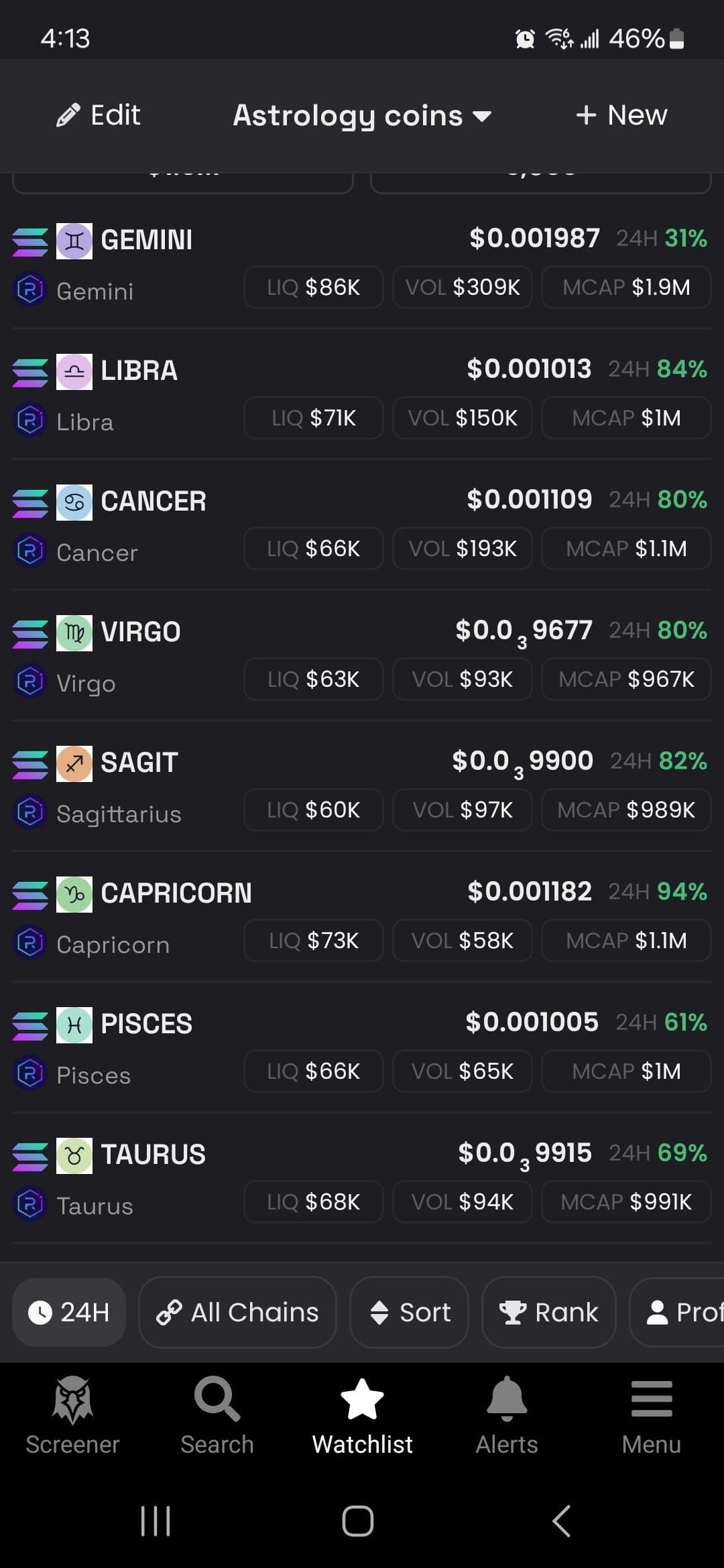
Task: Open the GEMINI token row
Action: 147,239
